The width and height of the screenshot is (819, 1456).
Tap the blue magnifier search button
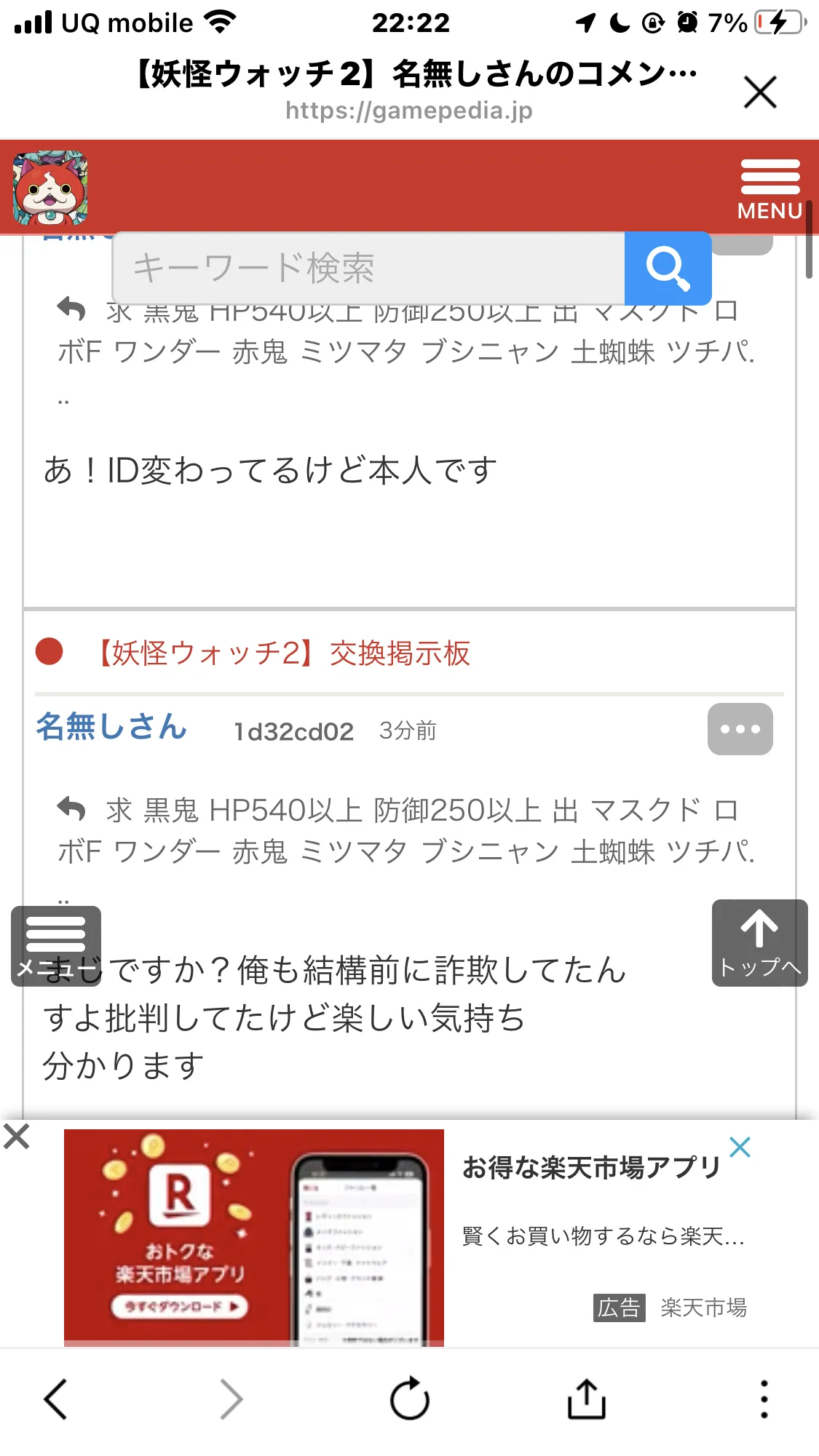[668, 268]
